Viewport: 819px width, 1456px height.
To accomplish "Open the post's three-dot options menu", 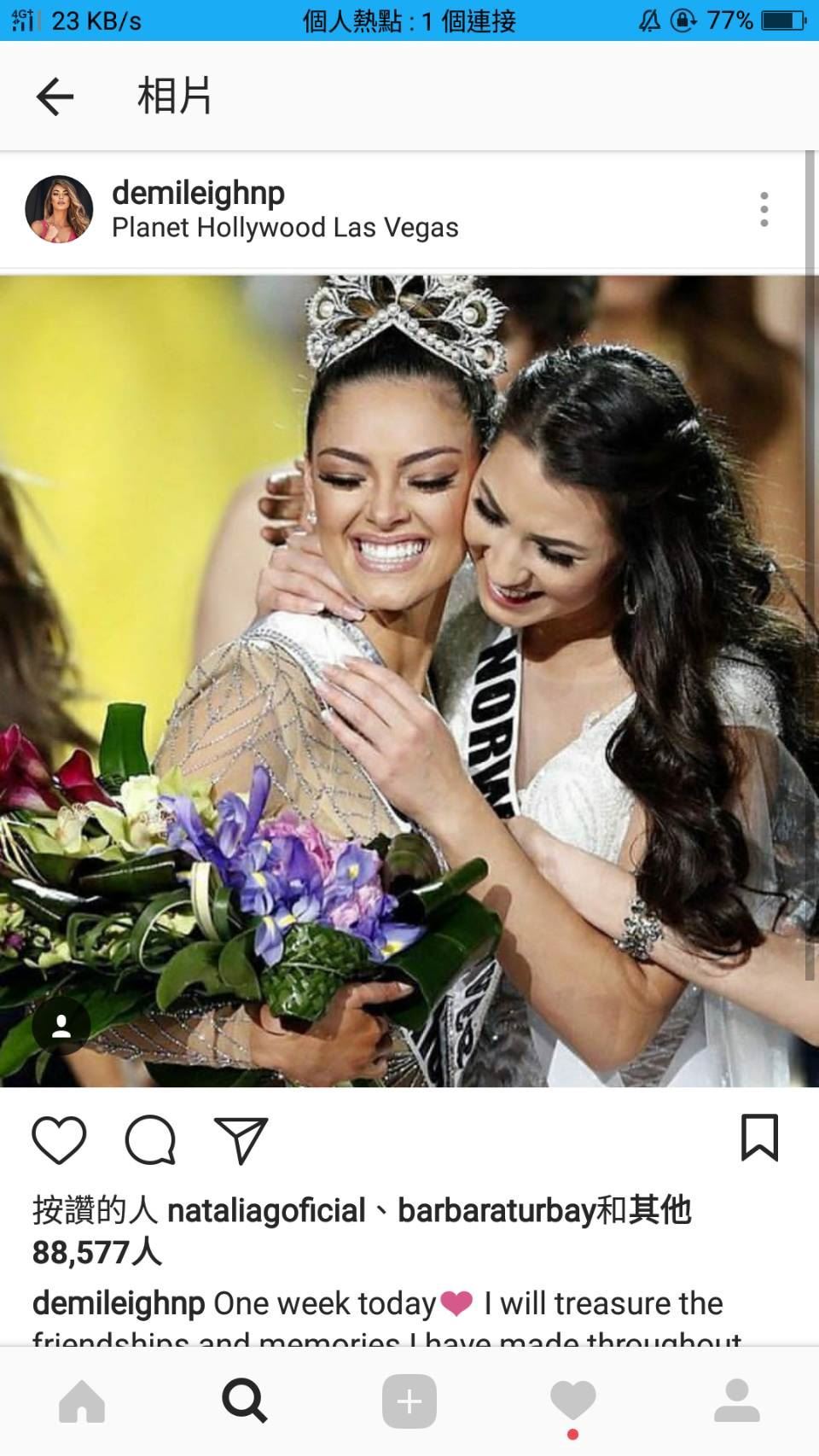I will 764,209.
